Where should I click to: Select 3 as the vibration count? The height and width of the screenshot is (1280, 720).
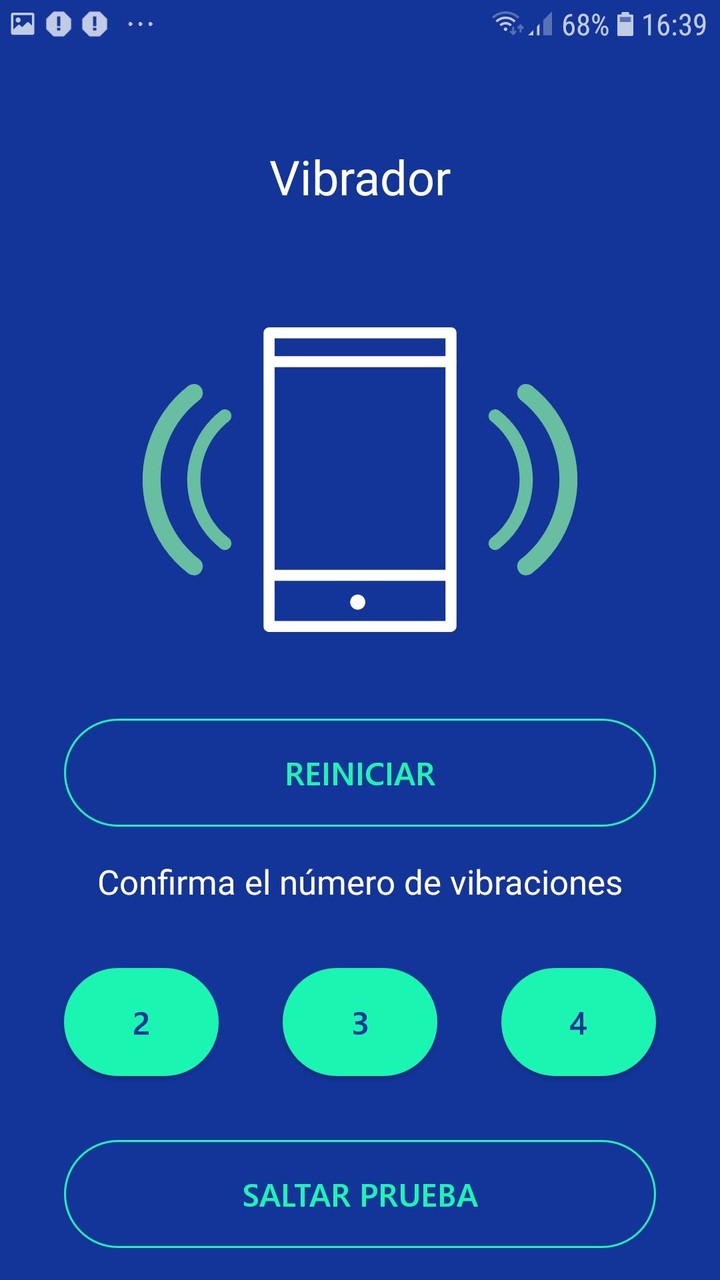click(360, 1022)
